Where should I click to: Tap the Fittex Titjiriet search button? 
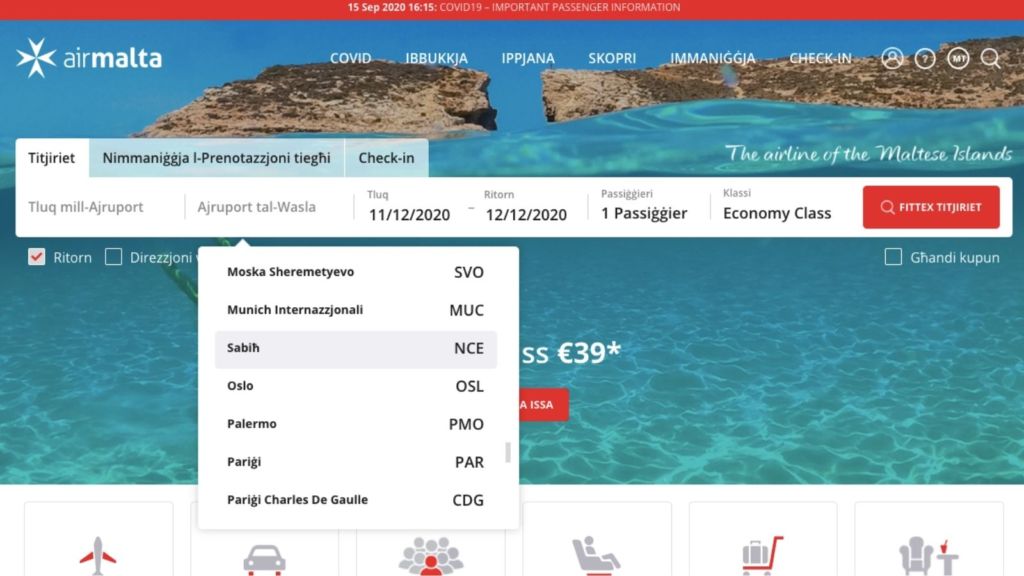(x=931, y=207)
